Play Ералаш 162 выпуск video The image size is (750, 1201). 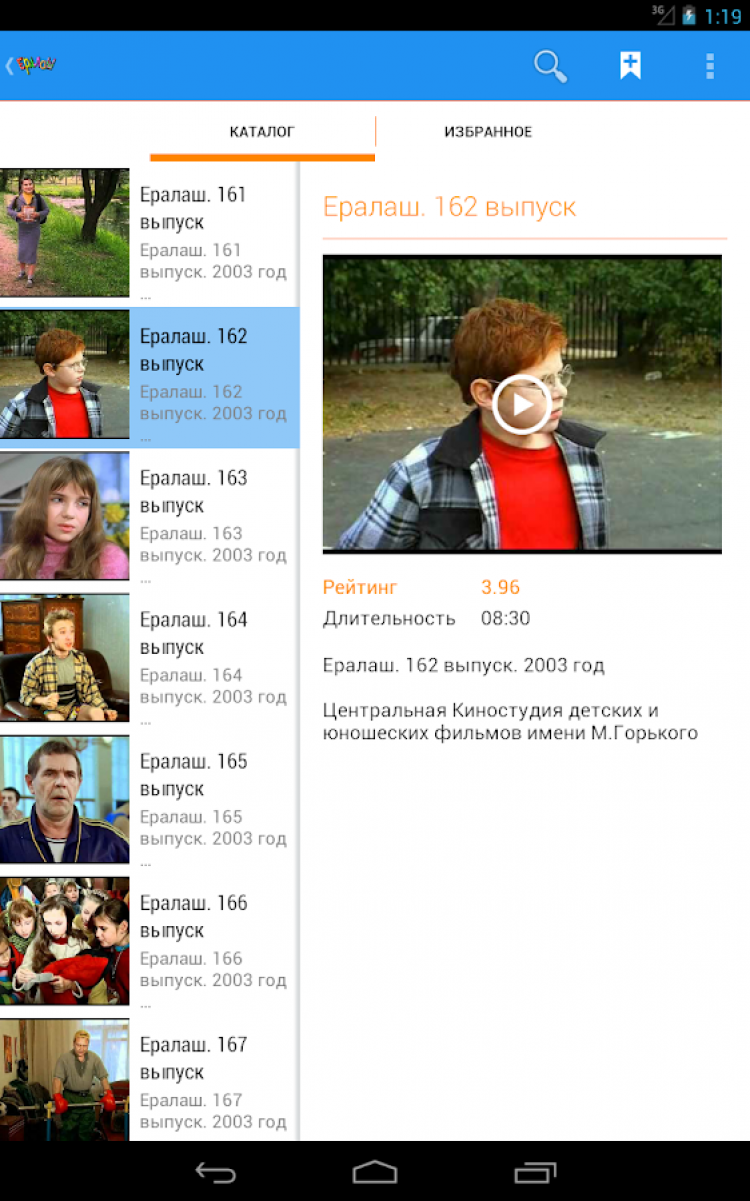(x=521, y=404)
